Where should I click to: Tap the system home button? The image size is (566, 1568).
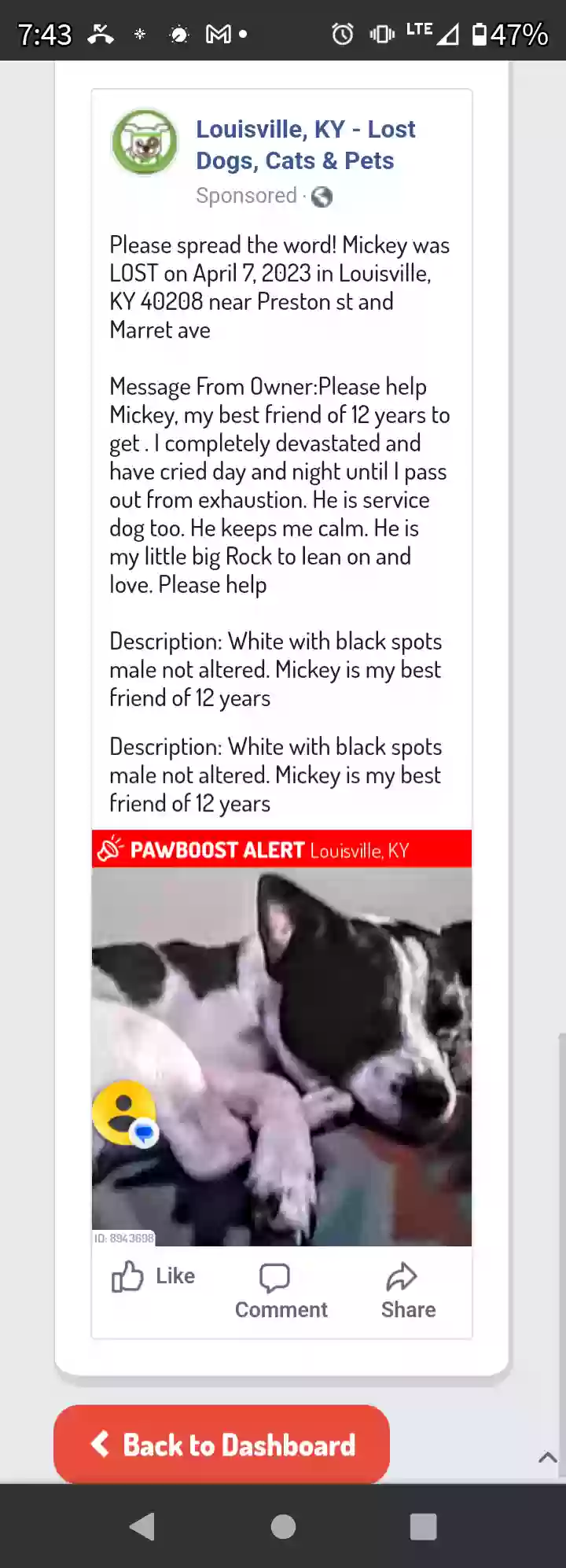coord(283,1526)
